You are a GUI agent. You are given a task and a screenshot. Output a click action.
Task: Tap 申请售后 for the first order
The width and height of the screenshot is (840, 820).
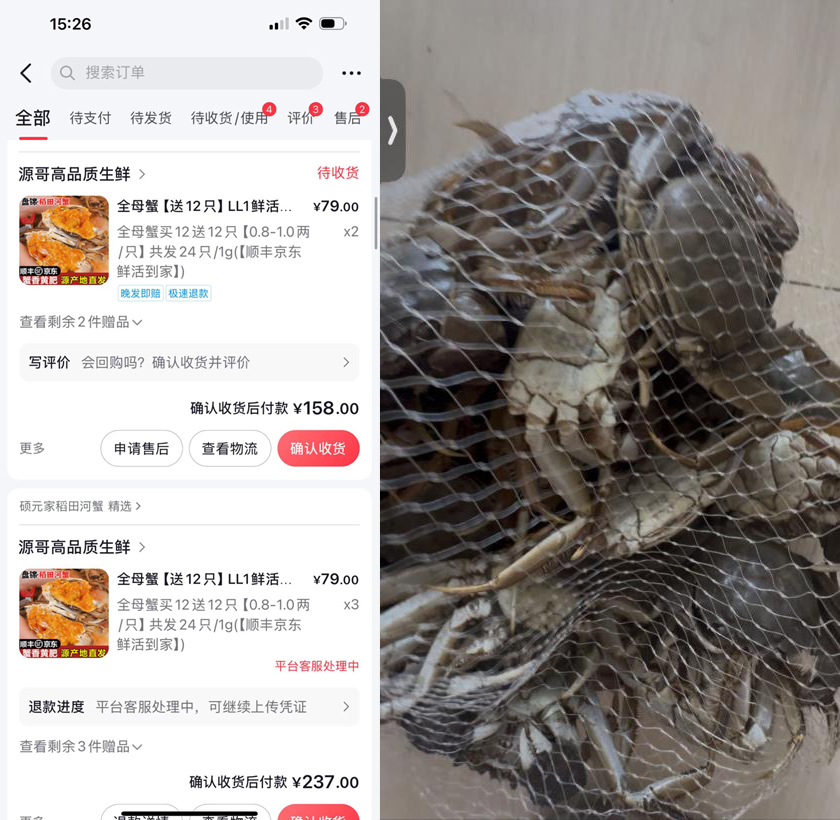(x=141, y=449)
